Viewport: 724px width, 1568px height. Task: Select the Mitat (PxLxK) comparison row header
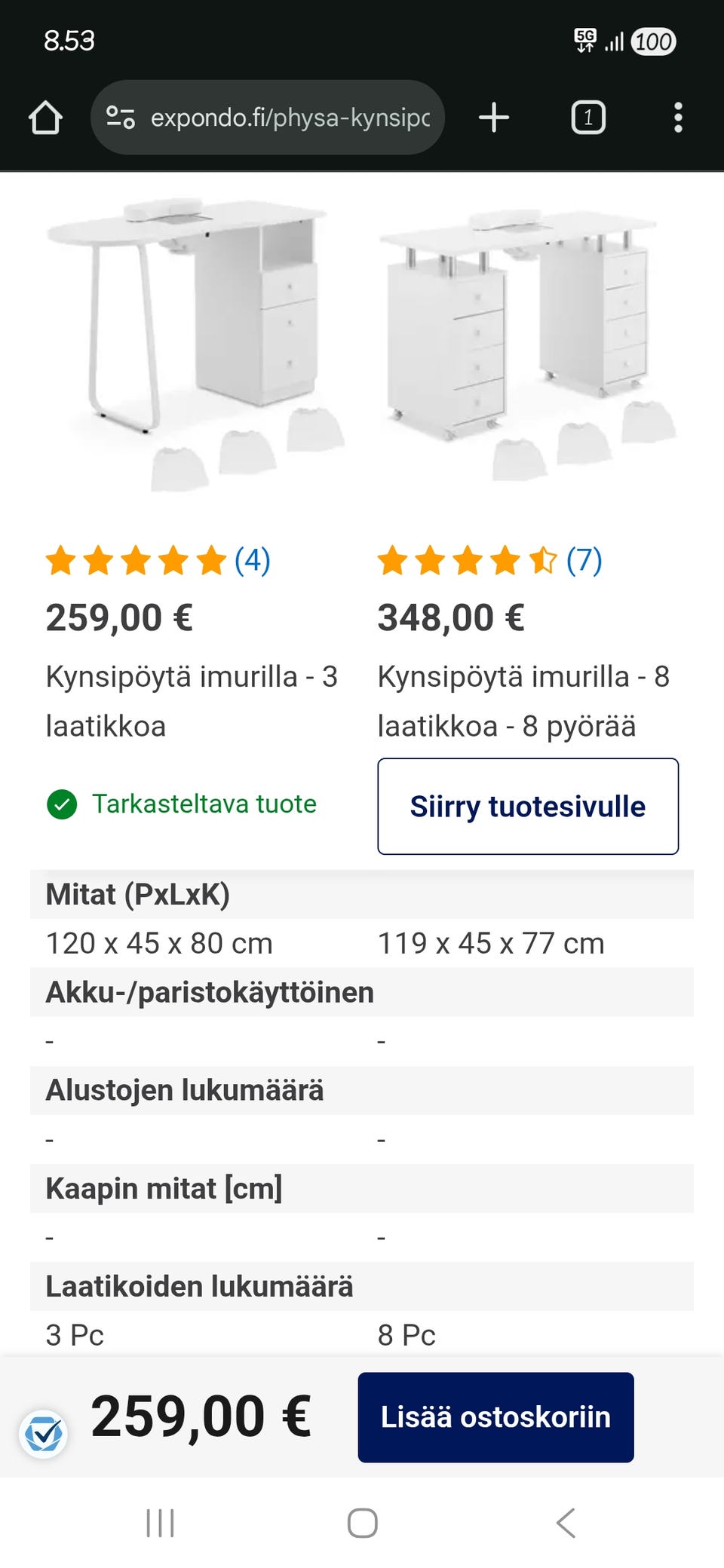[140, 895]
